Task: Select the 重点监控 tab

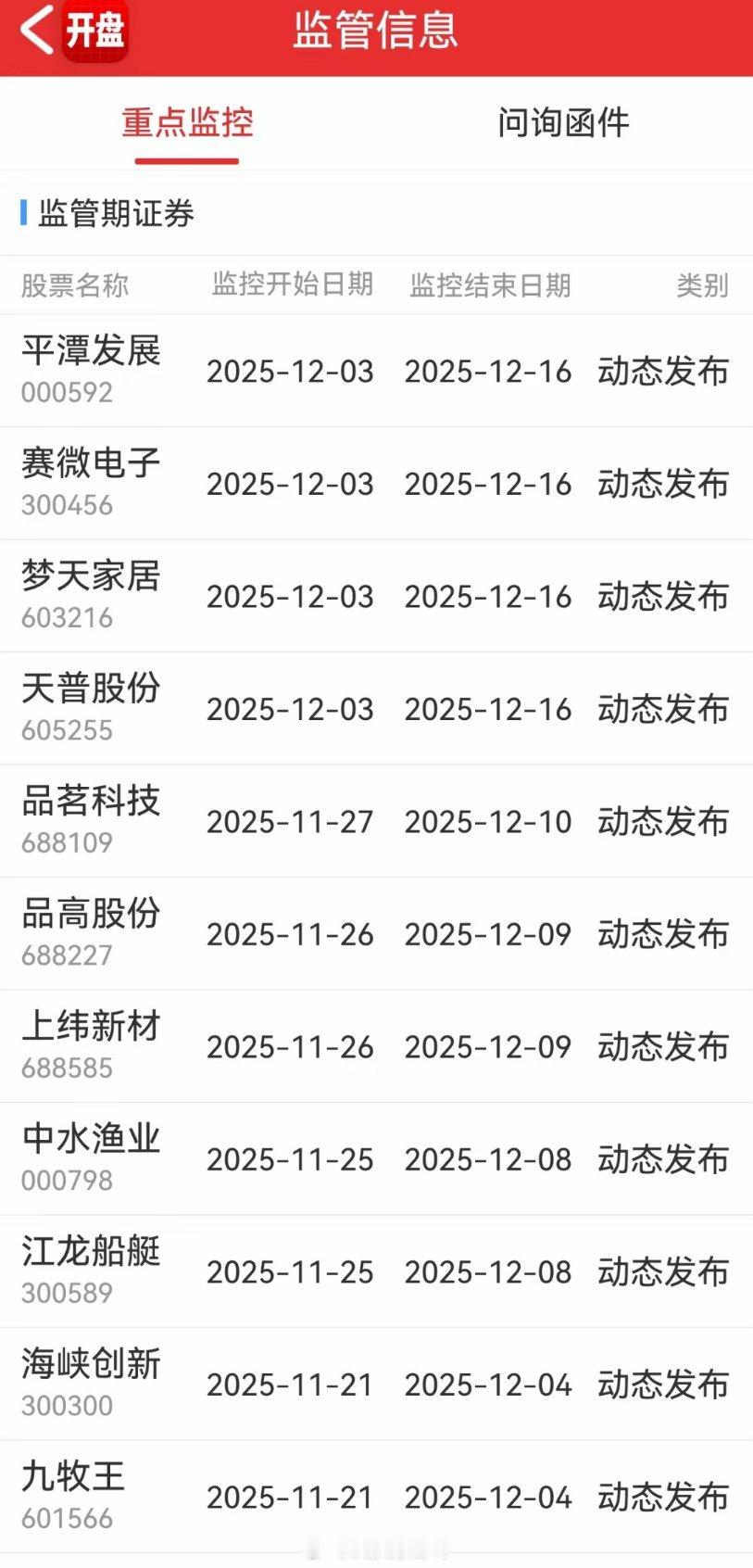Action: pyautogui.click(x=186, y=123)
